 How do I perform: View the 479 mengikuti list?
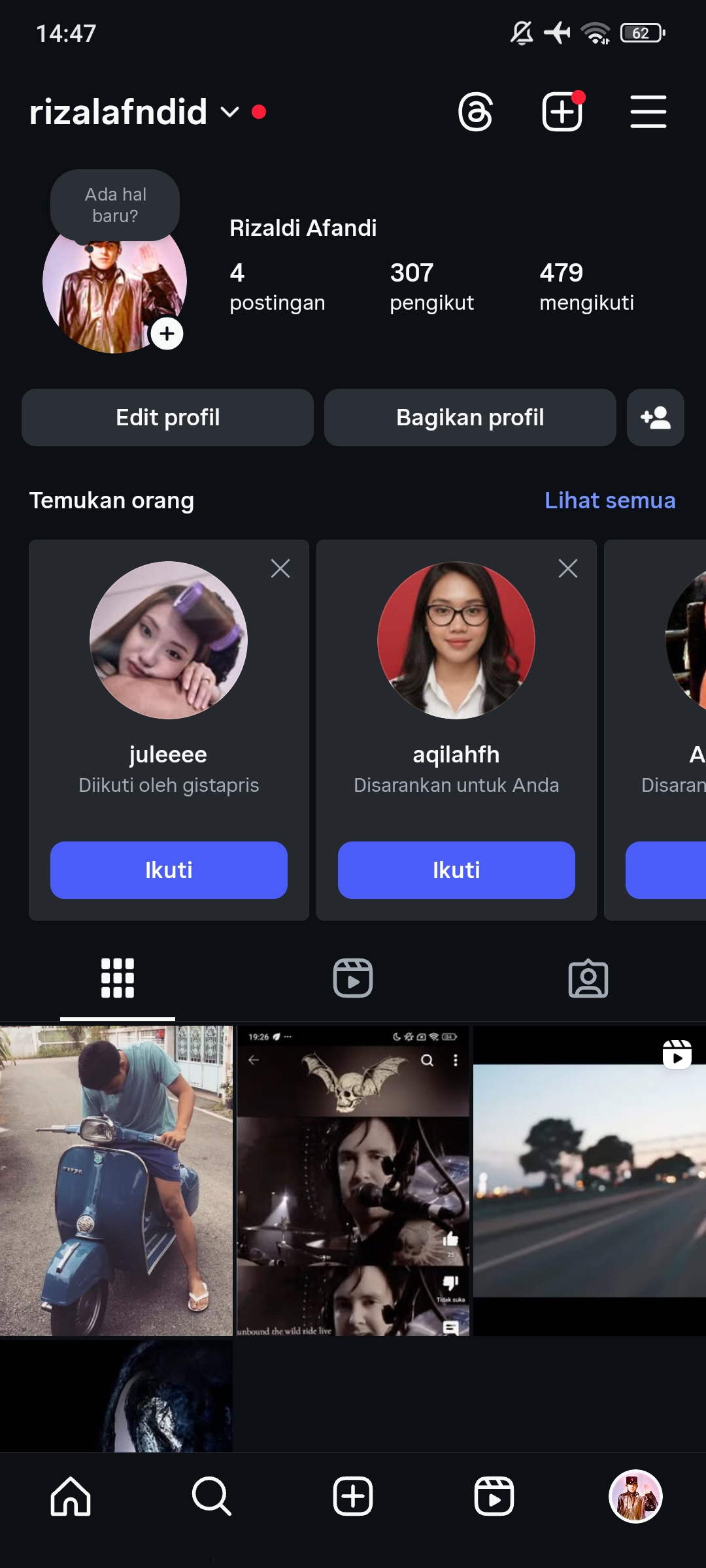click(x=586, y=287)
